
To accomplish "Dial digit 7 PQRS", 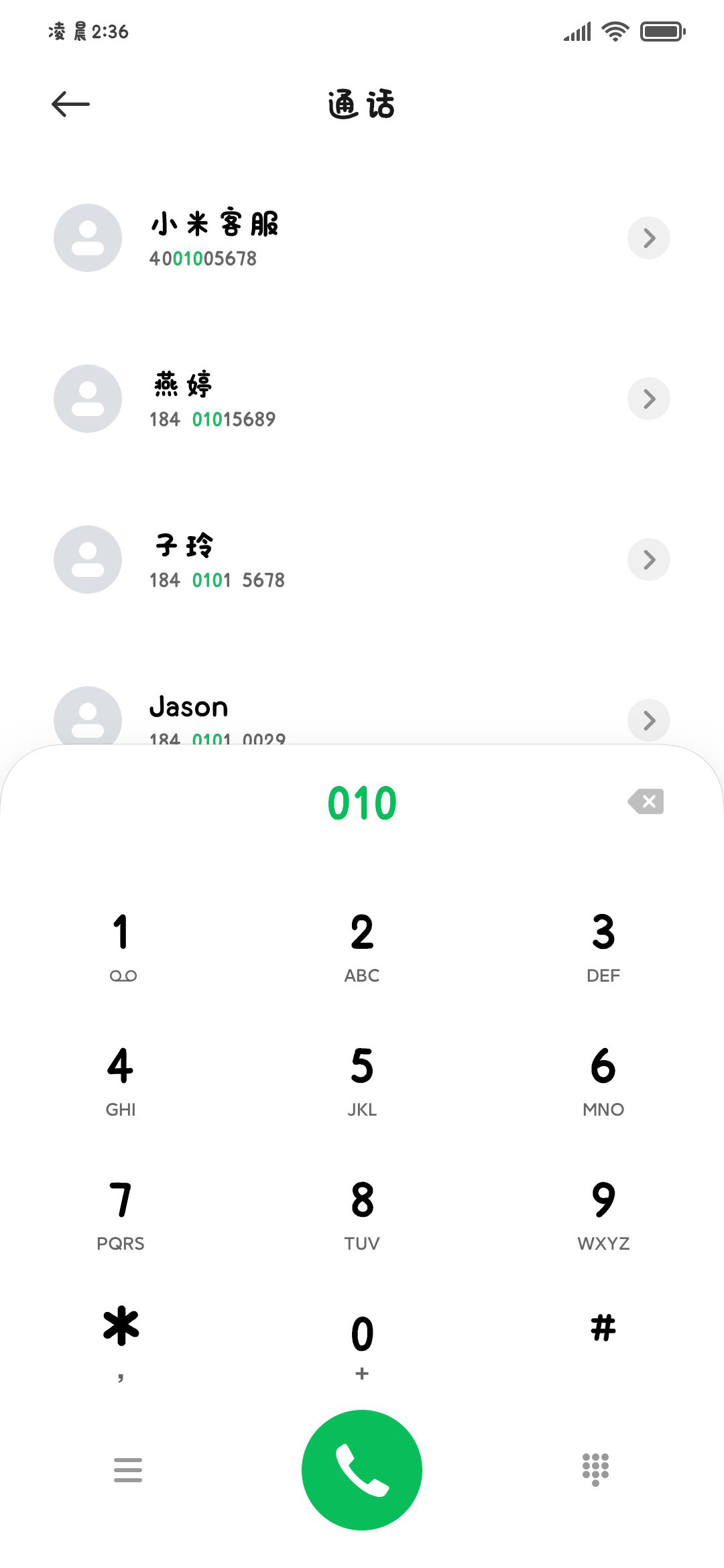I will (x=121, y=1214).
